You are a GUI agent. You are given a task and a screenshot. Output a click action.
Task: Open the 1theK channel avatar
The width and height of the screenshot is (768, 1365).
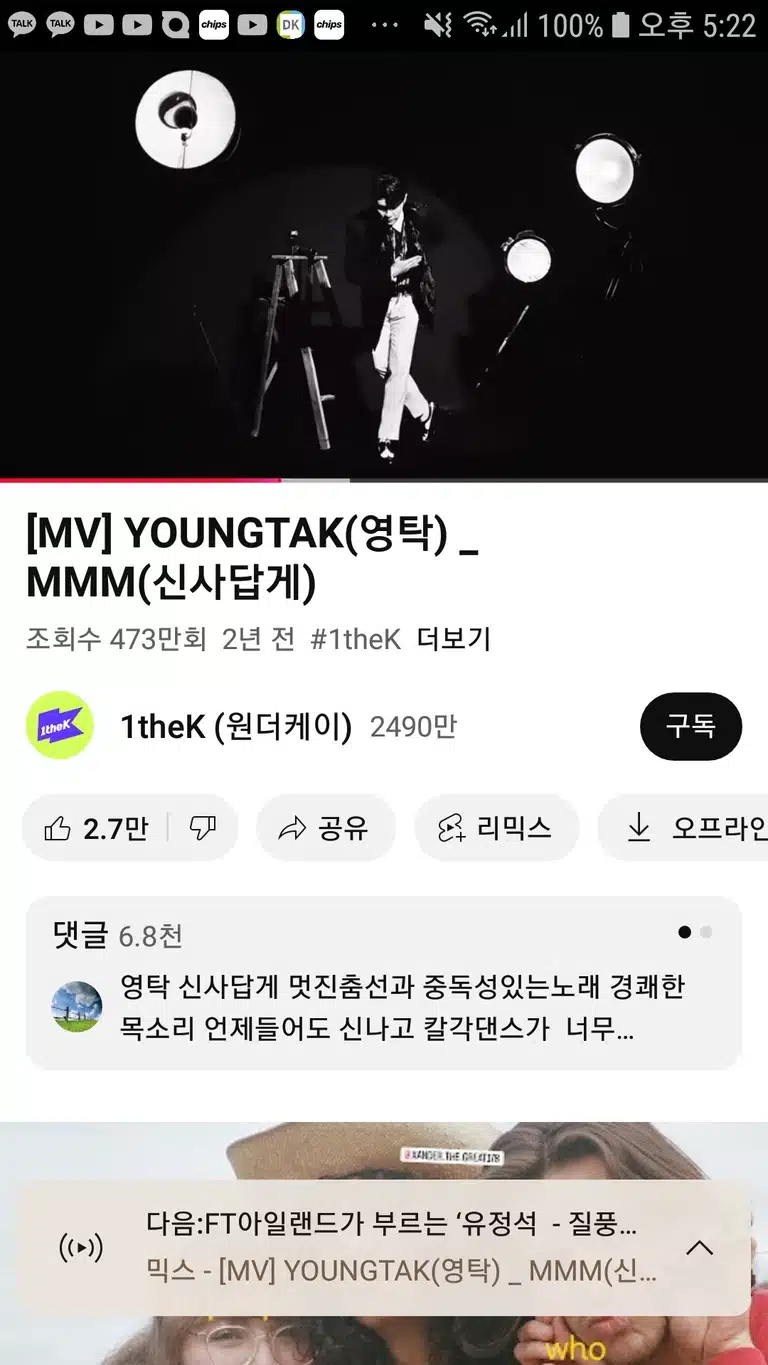60,726
